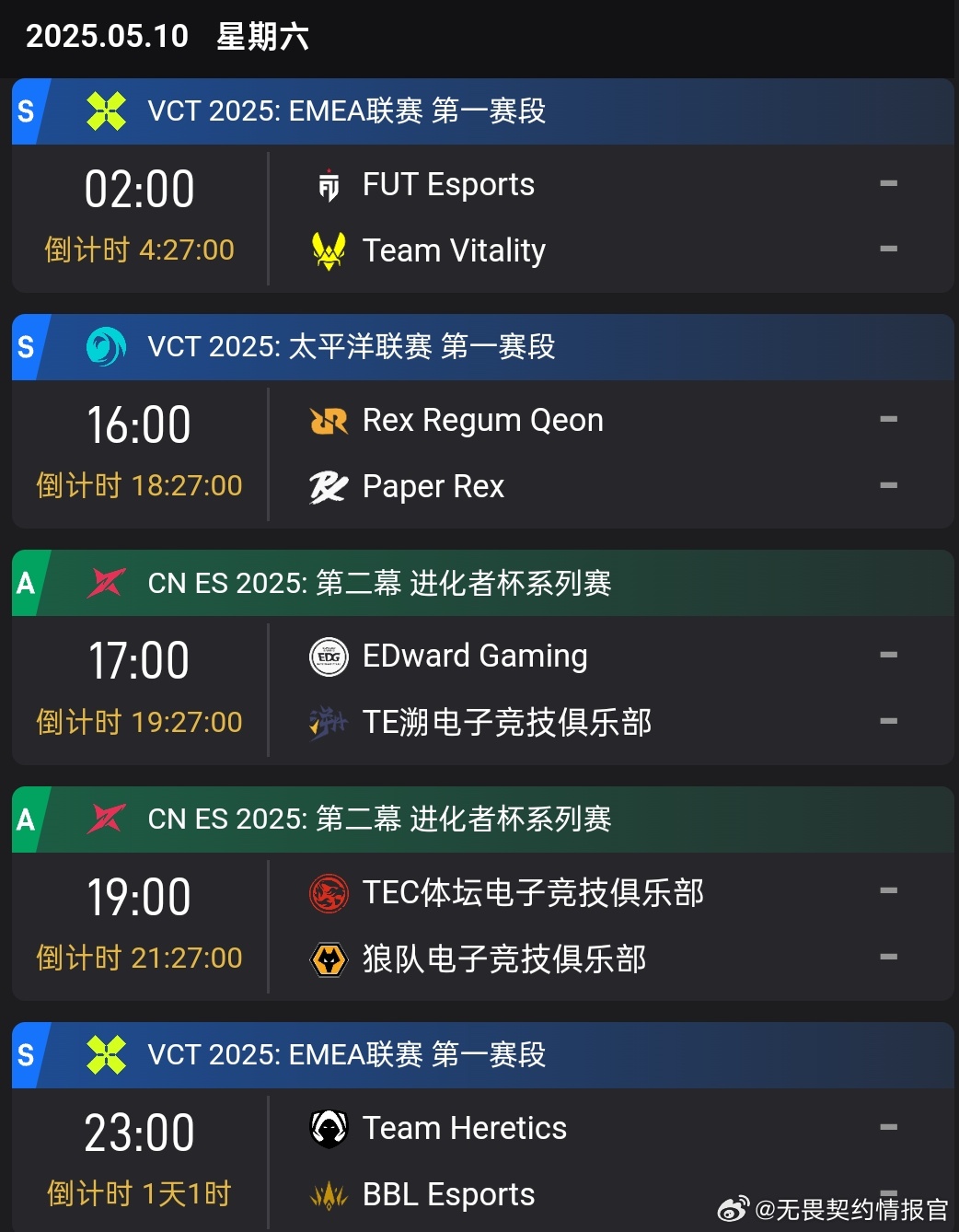Click the BBL Esports logo
The image size is (959, 1232).
[x=328, y=1193]
